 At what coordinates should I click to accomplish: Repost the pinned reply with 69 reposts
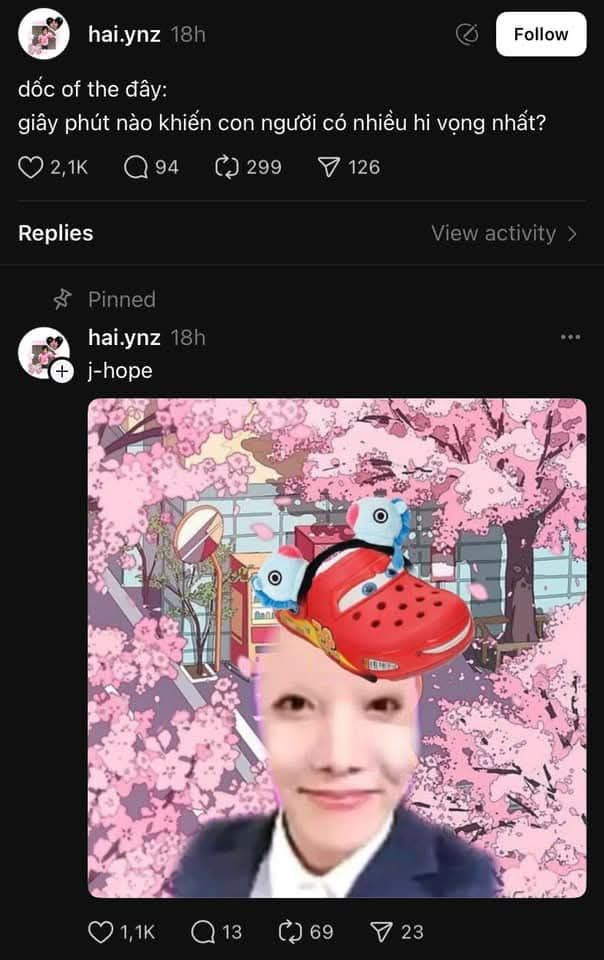[289, 932]
